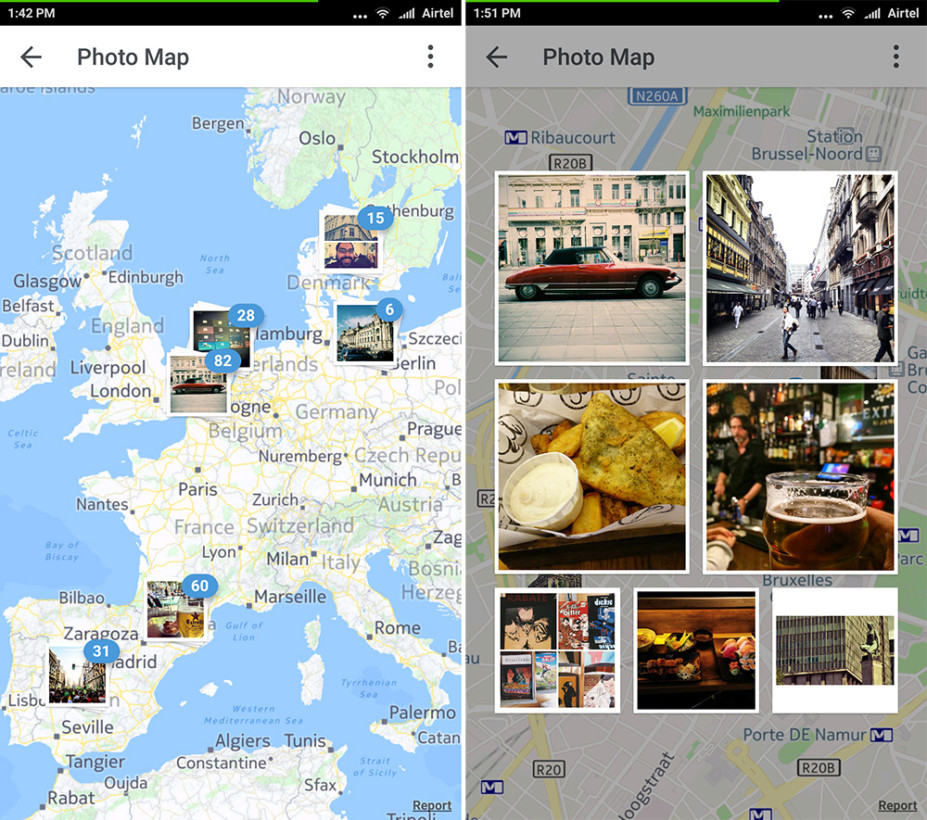Screen dimensions: 927x820
Task: Open overflow menu on Europe map screen
Action: 430,57
